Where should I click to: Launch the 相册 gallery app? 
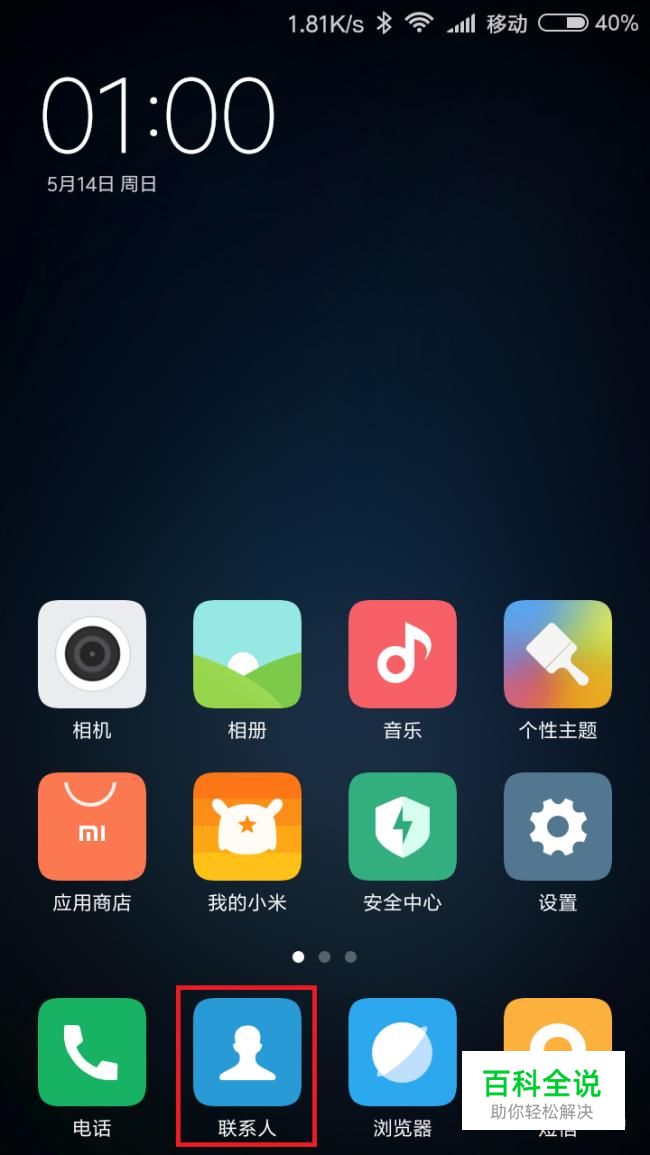point(247,654)
